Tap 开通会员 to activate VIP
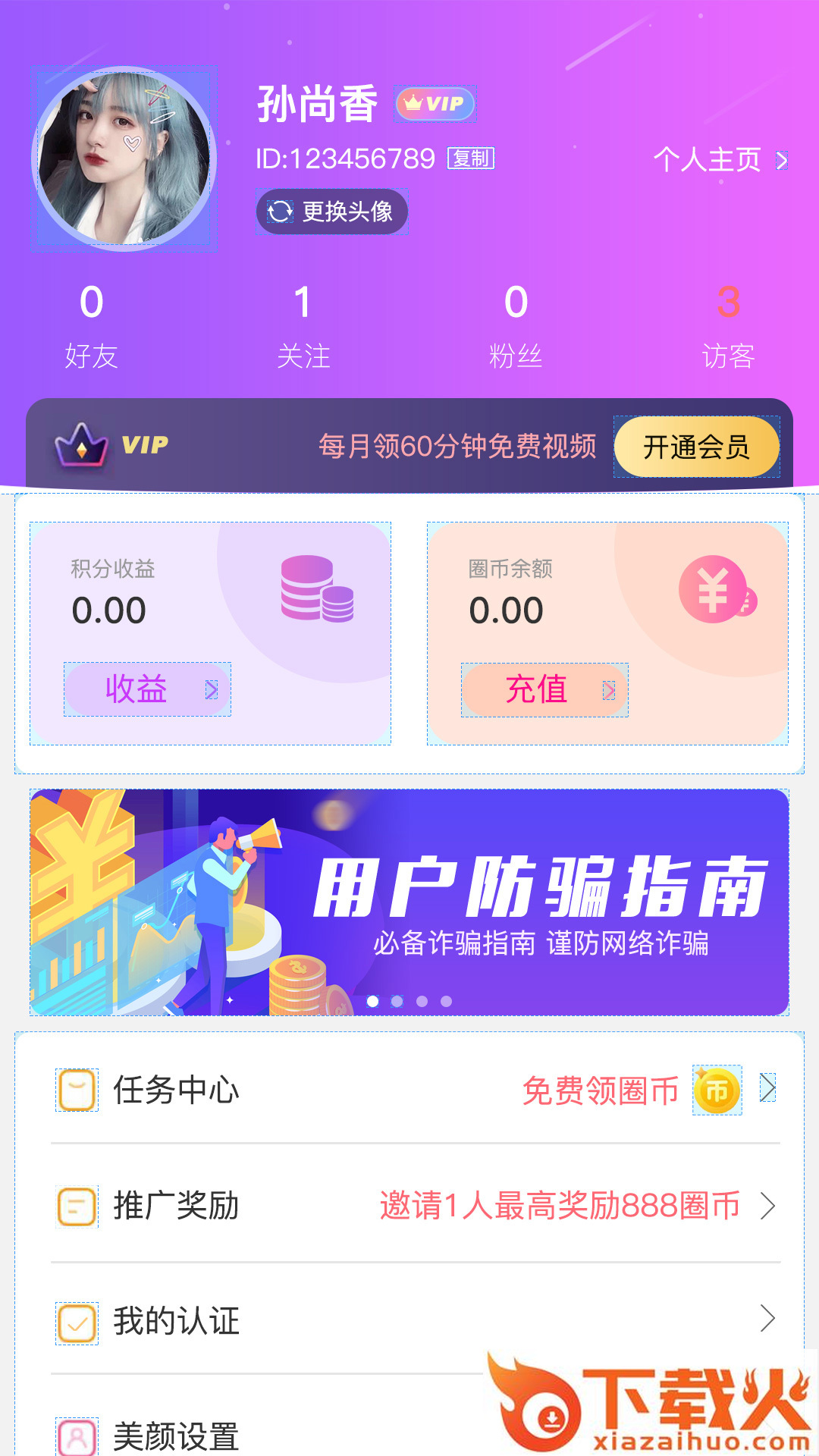This screenshot has height=1456, width=819. point(696,447)
